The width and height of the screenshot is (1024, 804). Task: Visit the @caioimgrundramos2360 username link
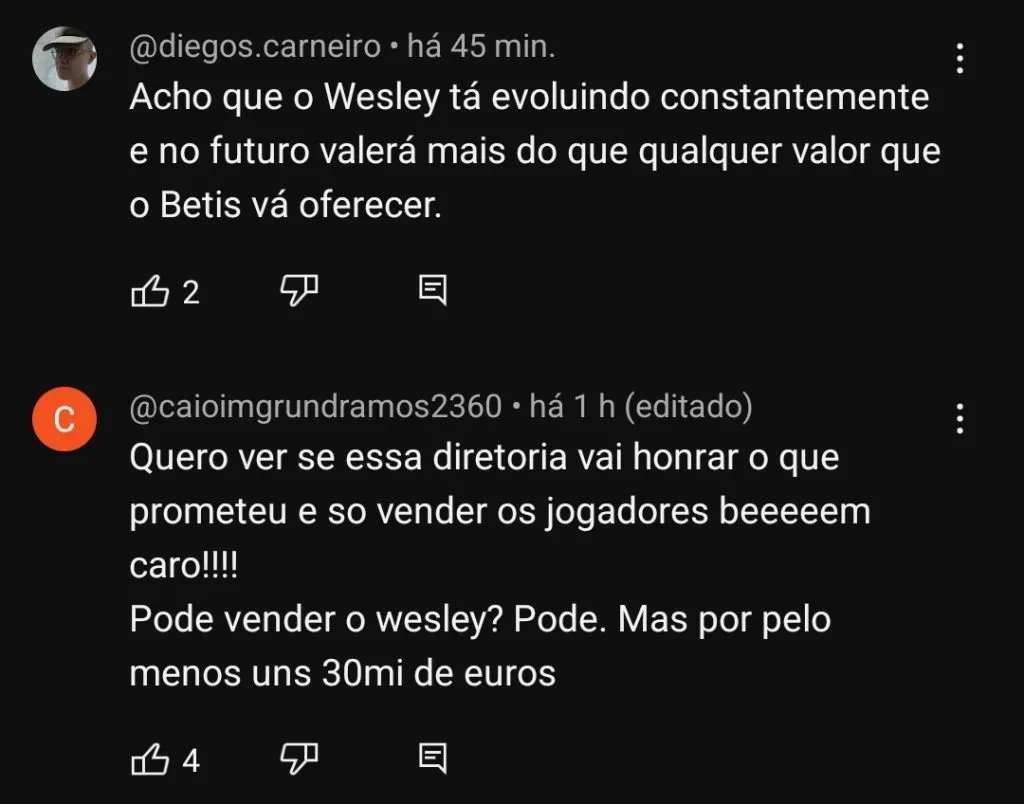point(316,407)
